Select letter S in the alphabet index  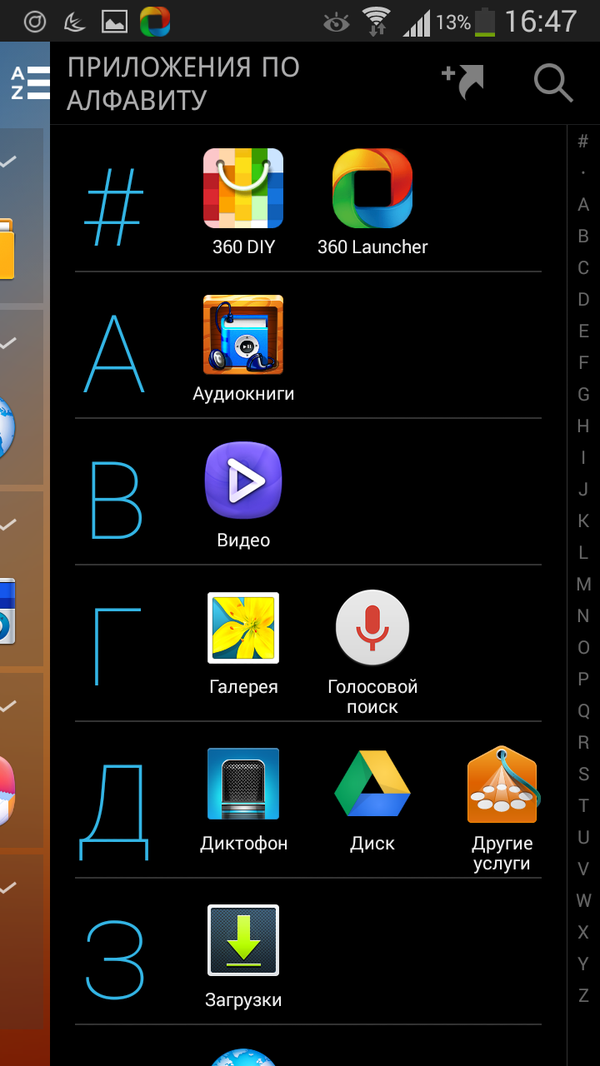coord(583,774)
